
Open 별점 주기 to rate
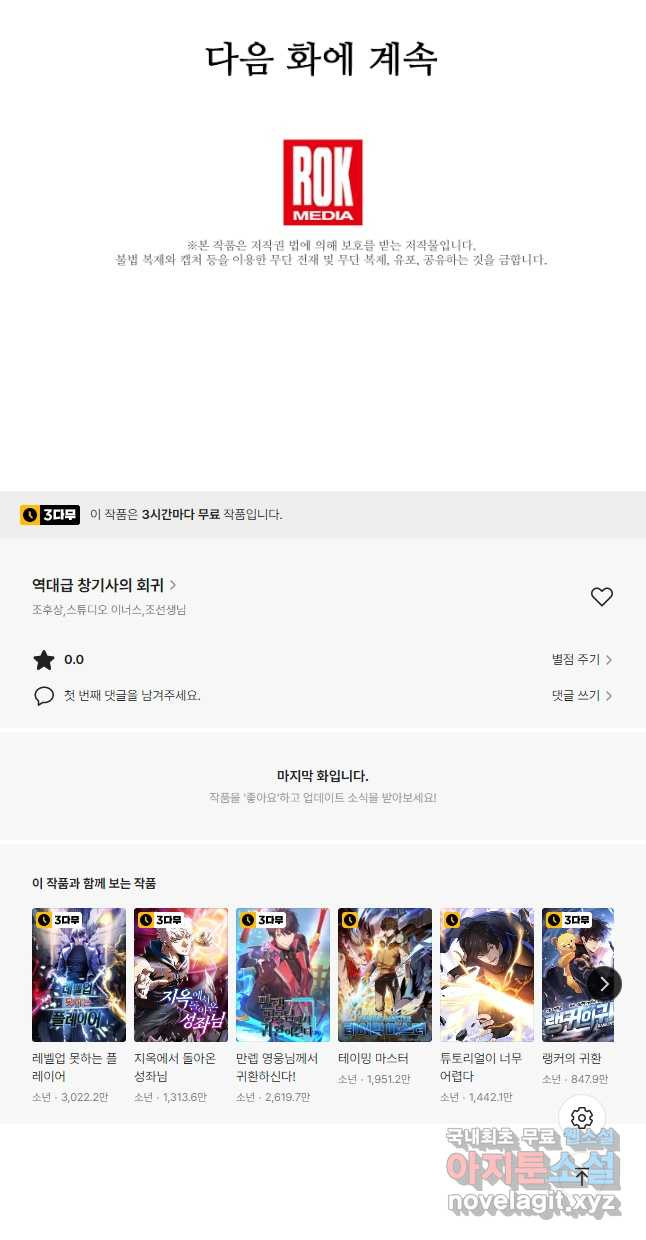point(581,660)
